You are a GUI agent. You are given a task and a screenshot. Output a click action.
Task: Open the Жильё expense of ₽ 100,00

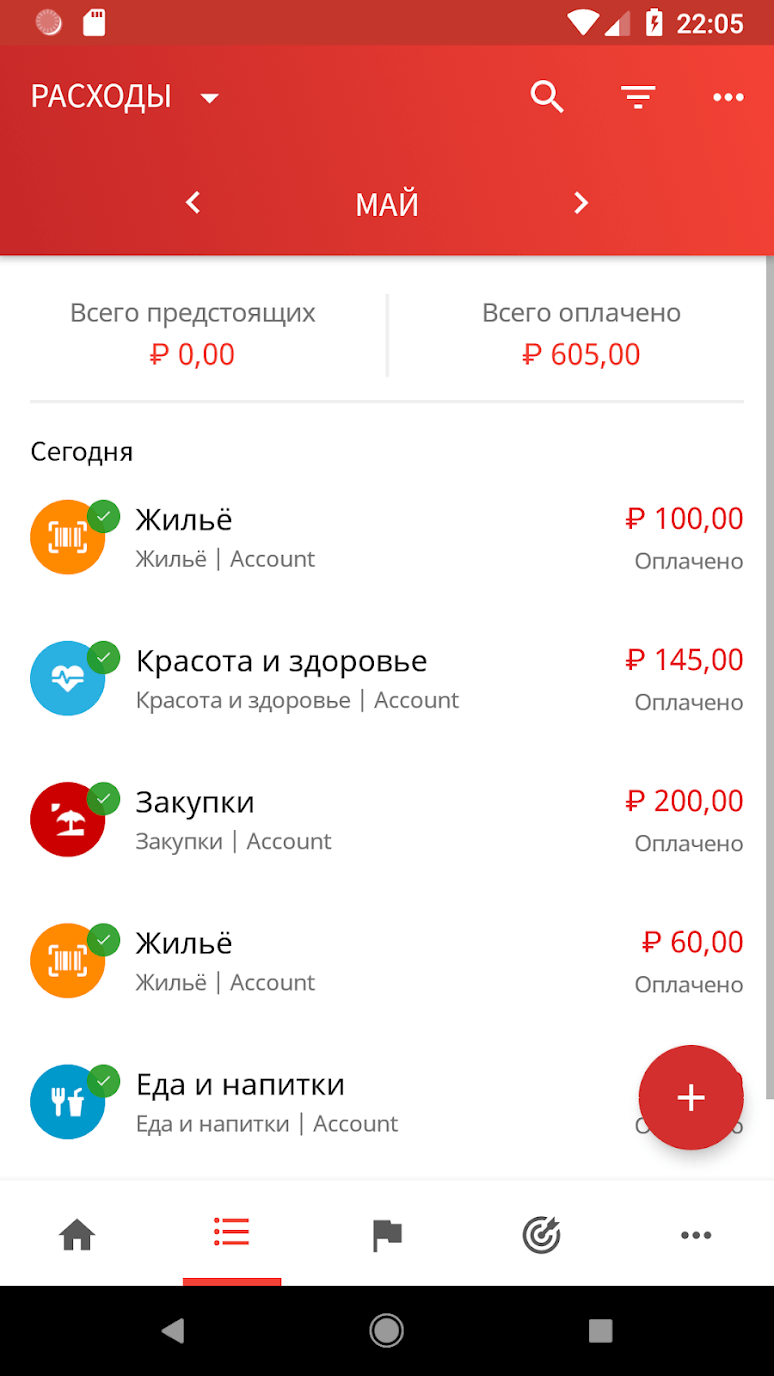pos(386,537)
